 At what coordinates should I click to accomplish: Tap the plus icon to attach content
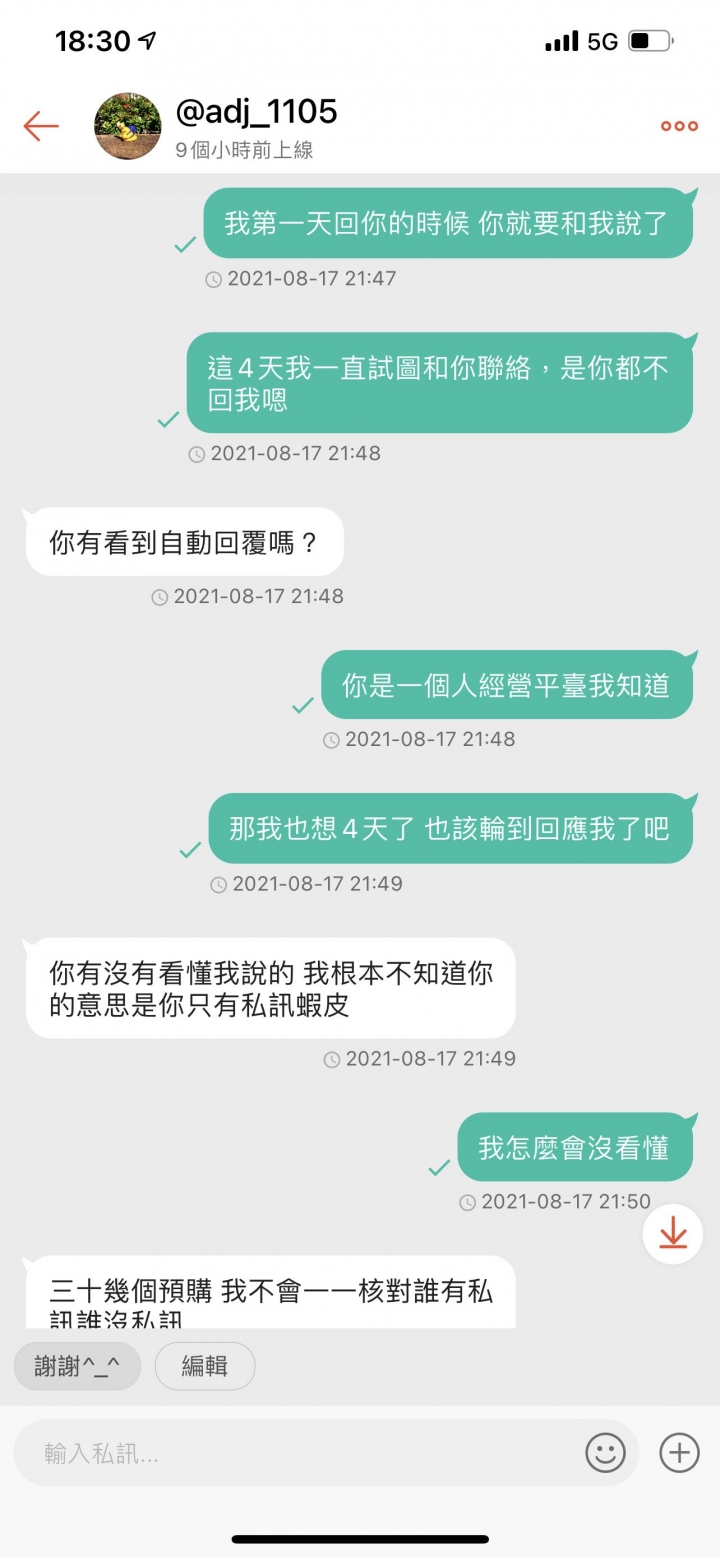point(678,1452)
